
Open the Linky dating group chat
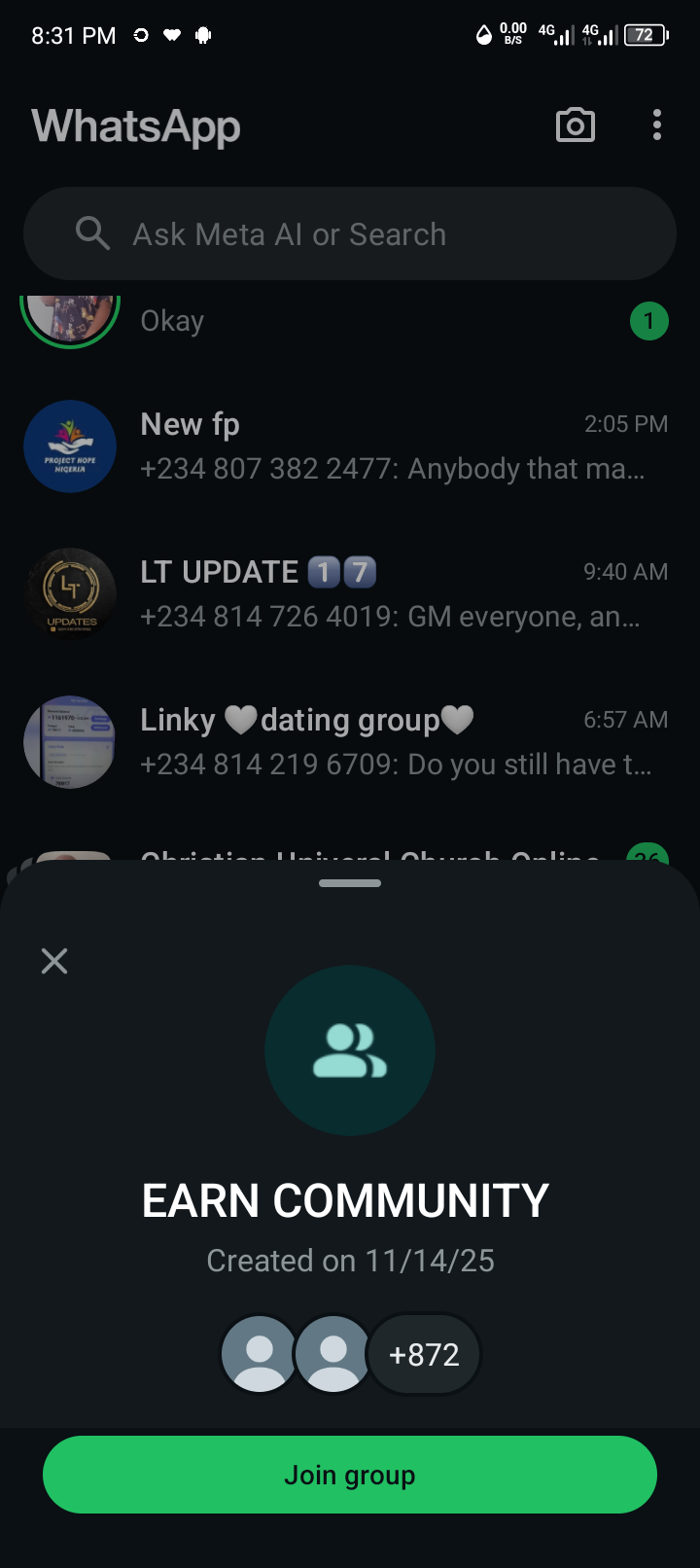389,742
